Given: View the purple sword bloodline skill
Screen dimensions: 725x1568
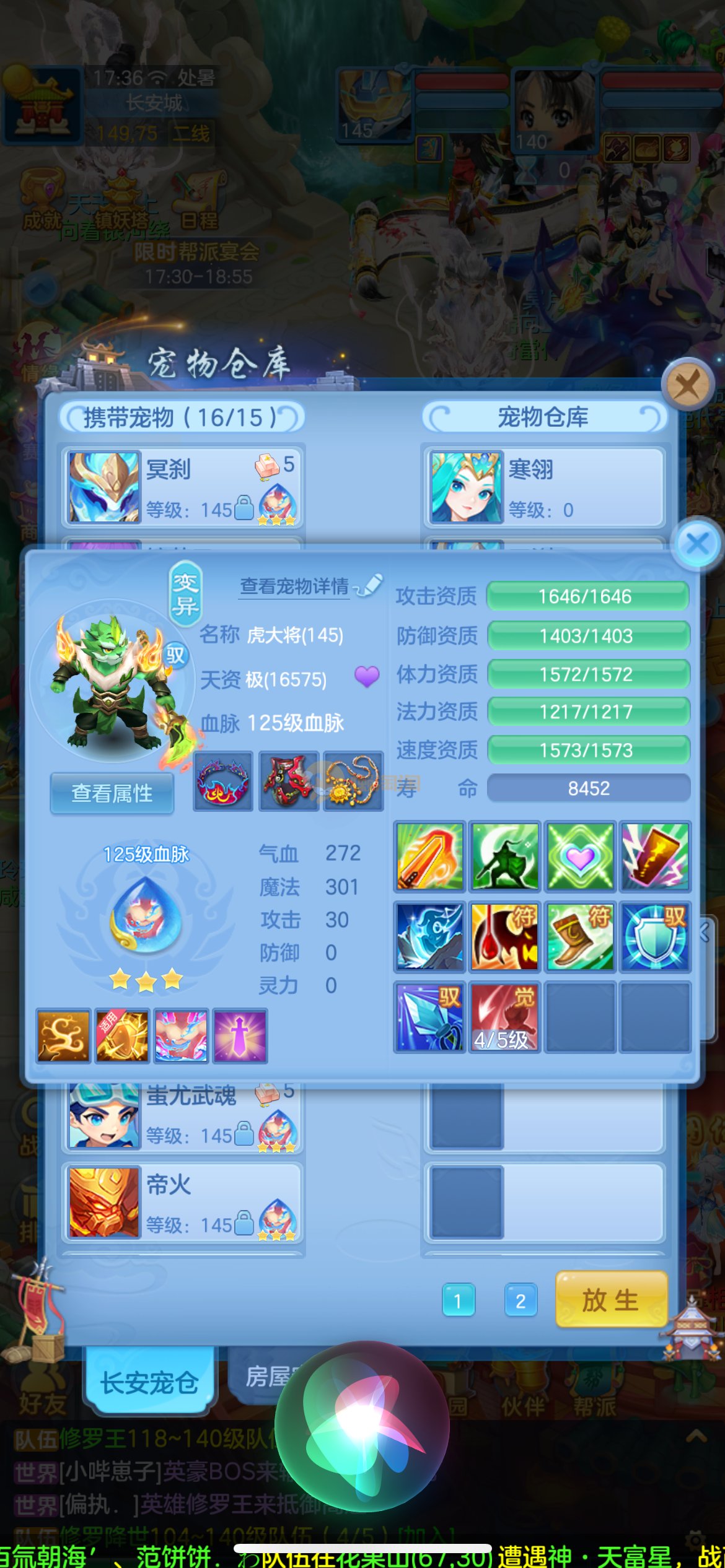Looking at the screenshot, I should click(240, 1036).
